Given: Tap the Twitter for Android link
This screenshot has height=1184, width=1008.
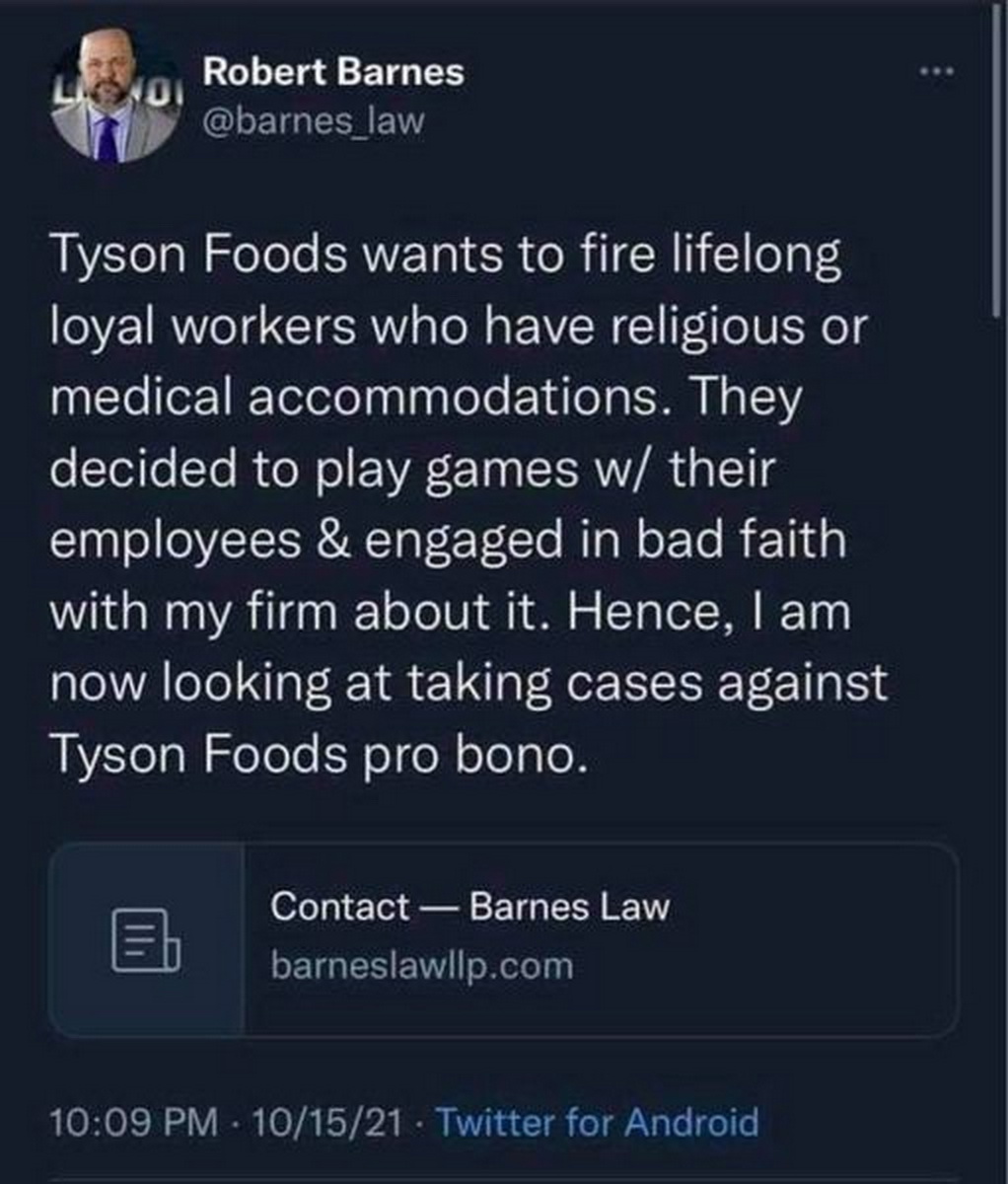Looking at the screenshot, I should (x=597, y=1122).
